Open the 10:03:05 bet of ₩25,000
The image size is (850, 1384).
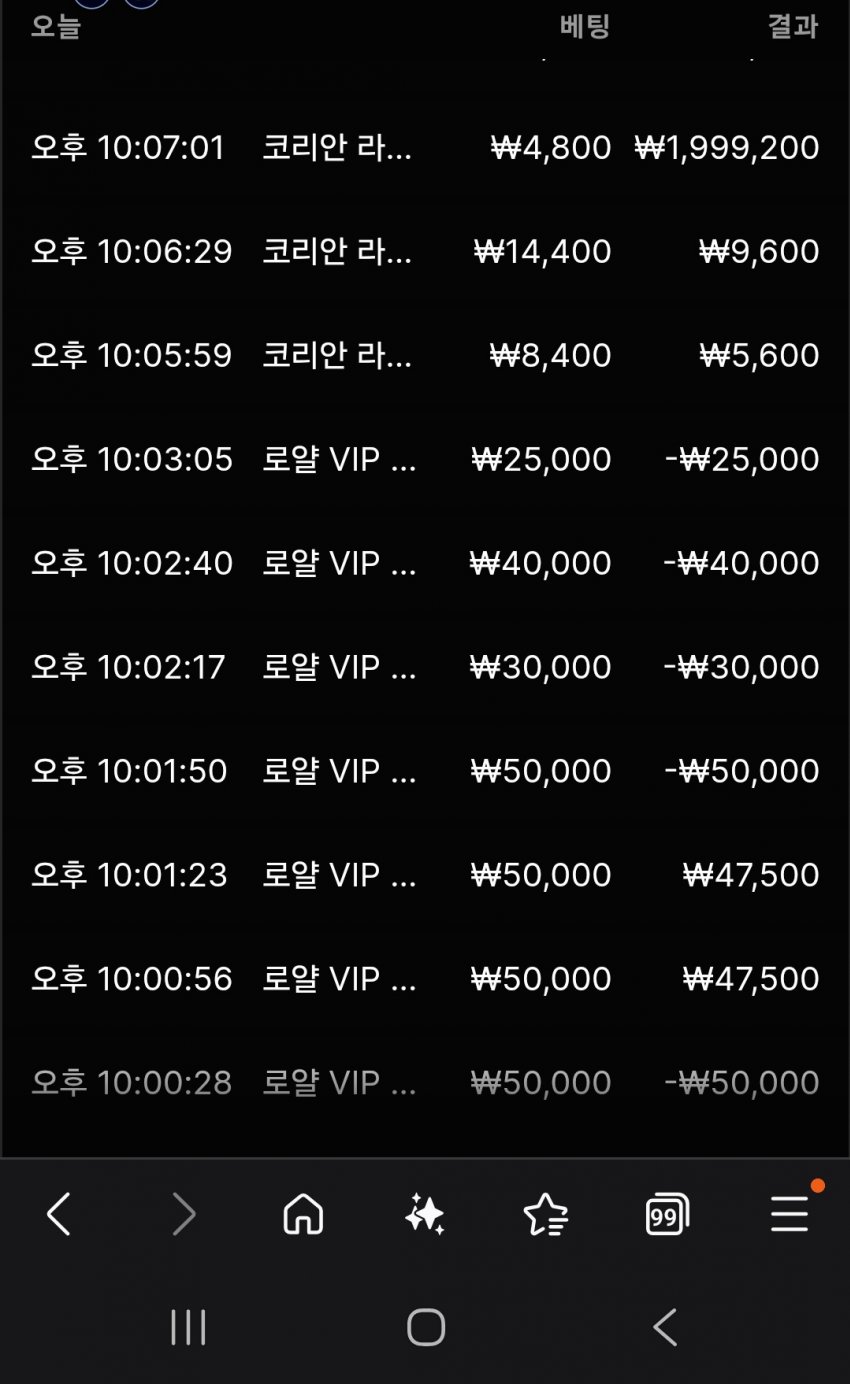click(425, 460)
